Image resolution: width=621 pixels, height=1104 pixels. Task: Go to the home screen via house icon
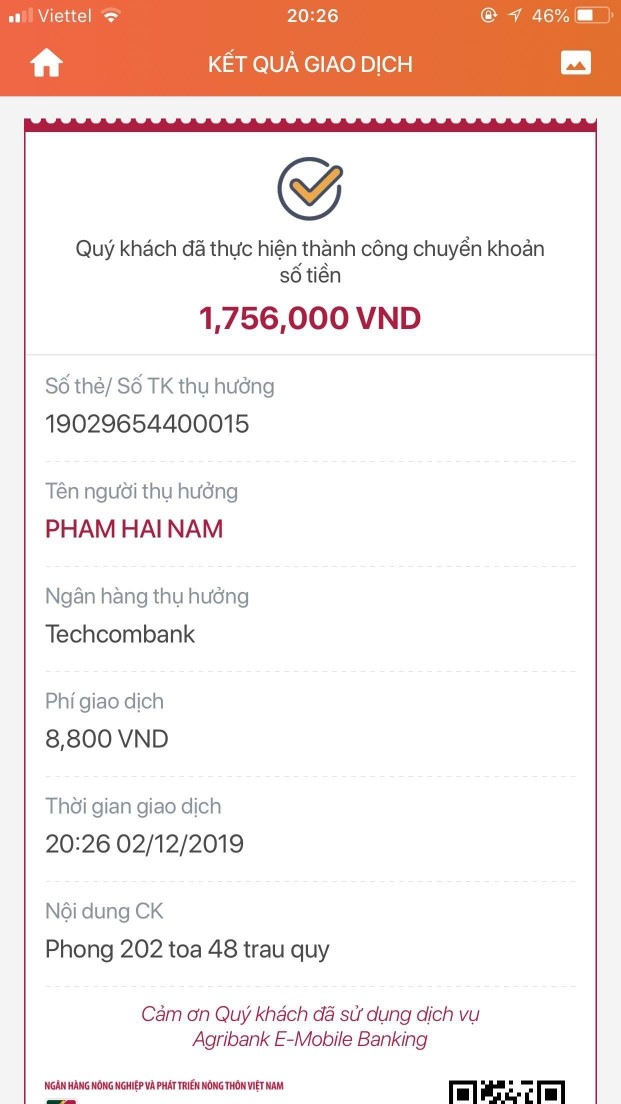(46, 63)
